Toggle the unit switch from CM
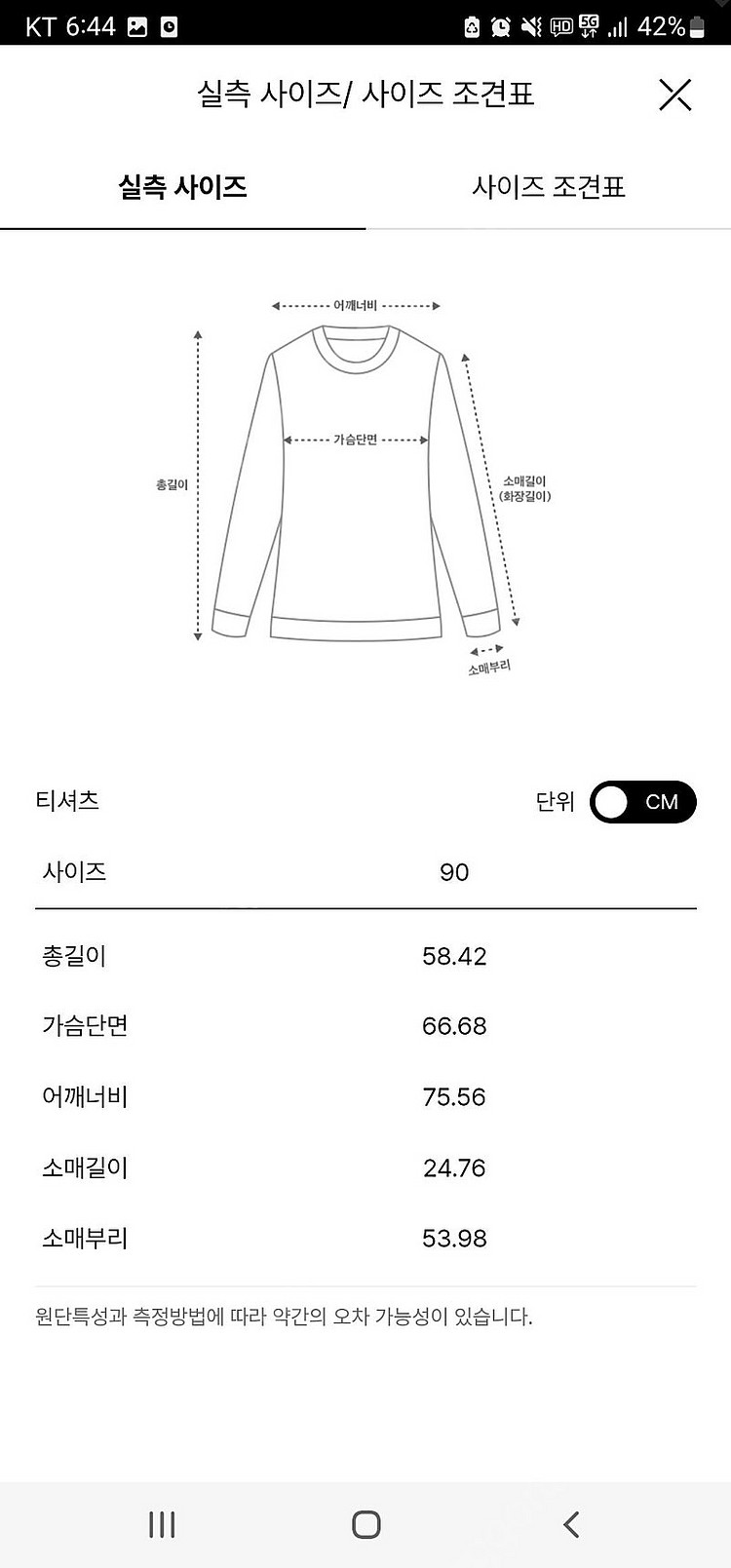731x1568 pixels. [643, 802]
